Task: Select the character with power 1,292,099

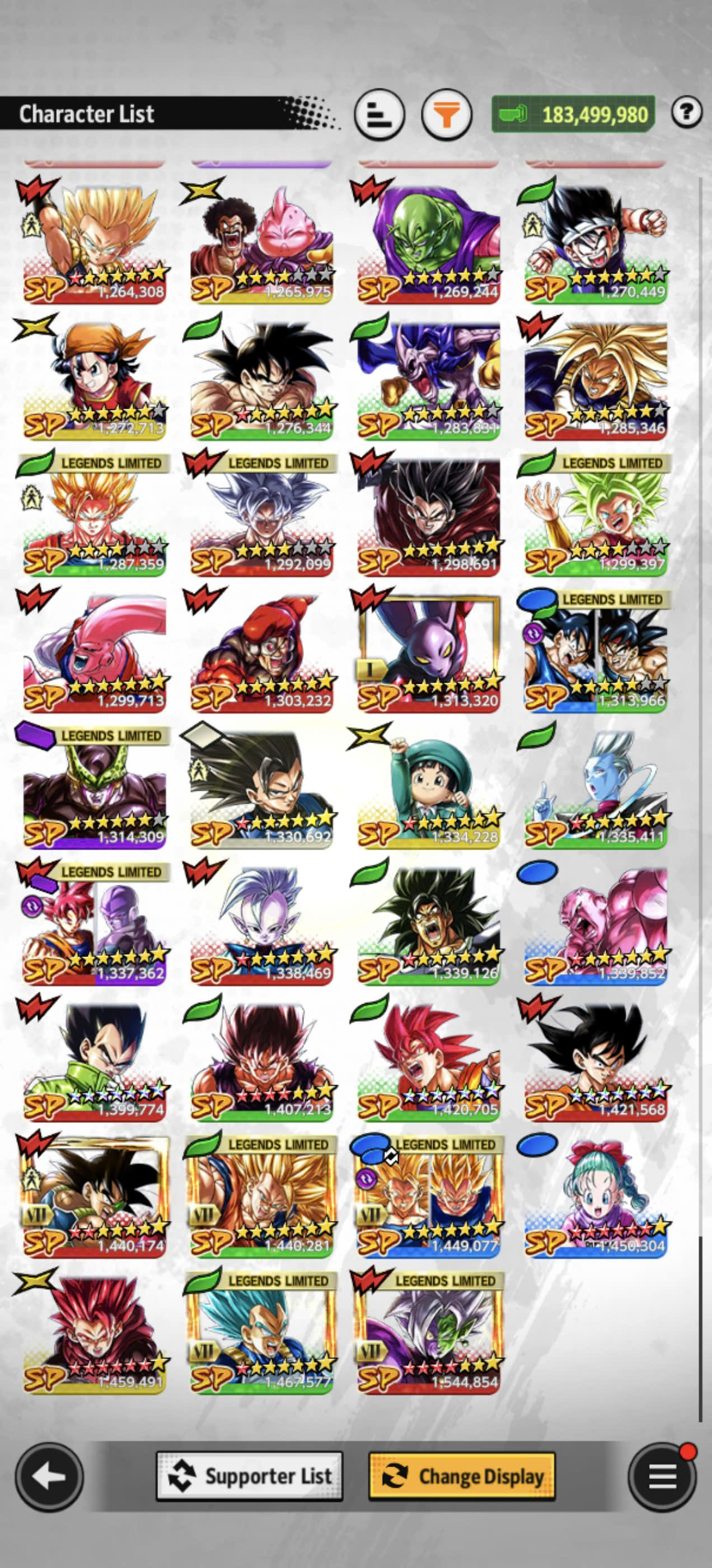Action: 261,515
